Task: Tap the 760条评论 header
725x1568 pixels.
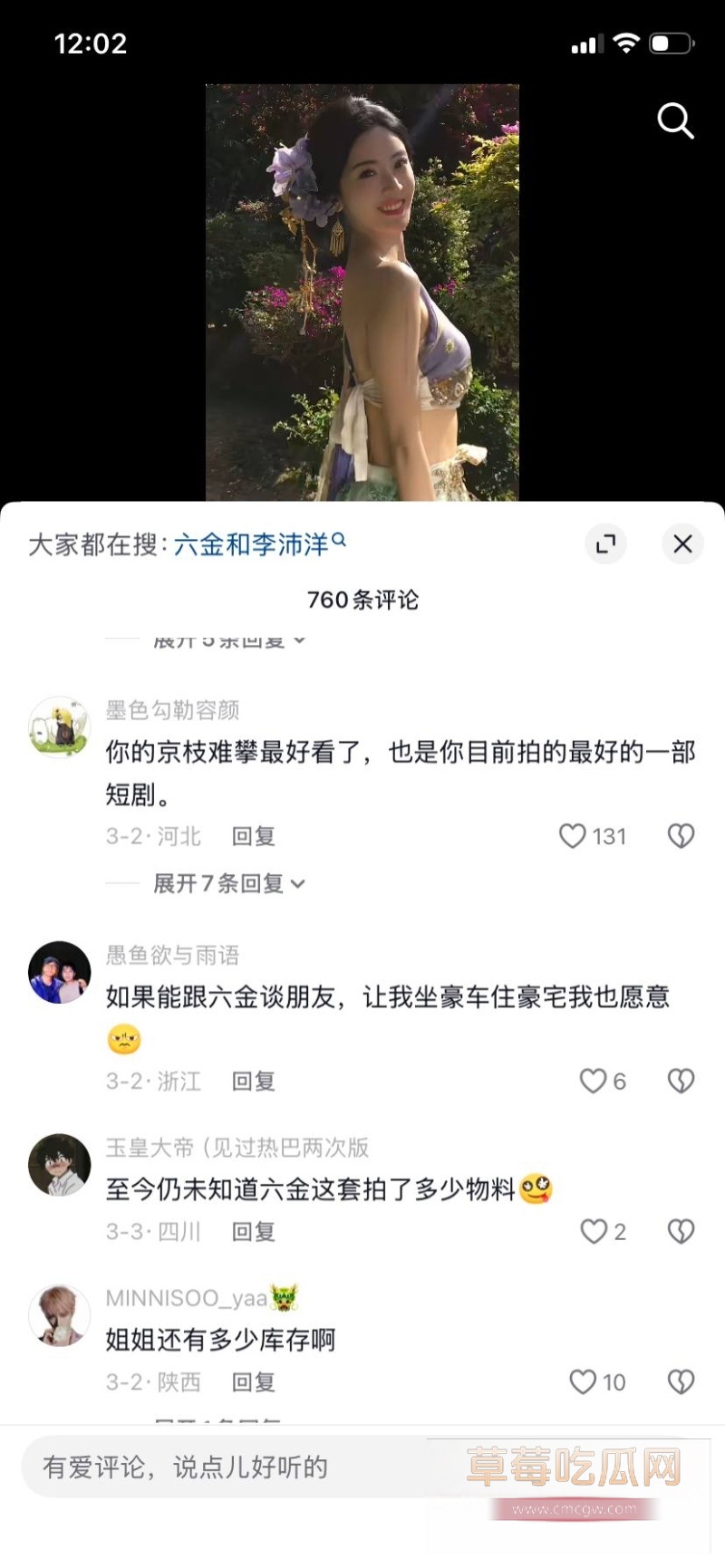Action: [362, 599]
